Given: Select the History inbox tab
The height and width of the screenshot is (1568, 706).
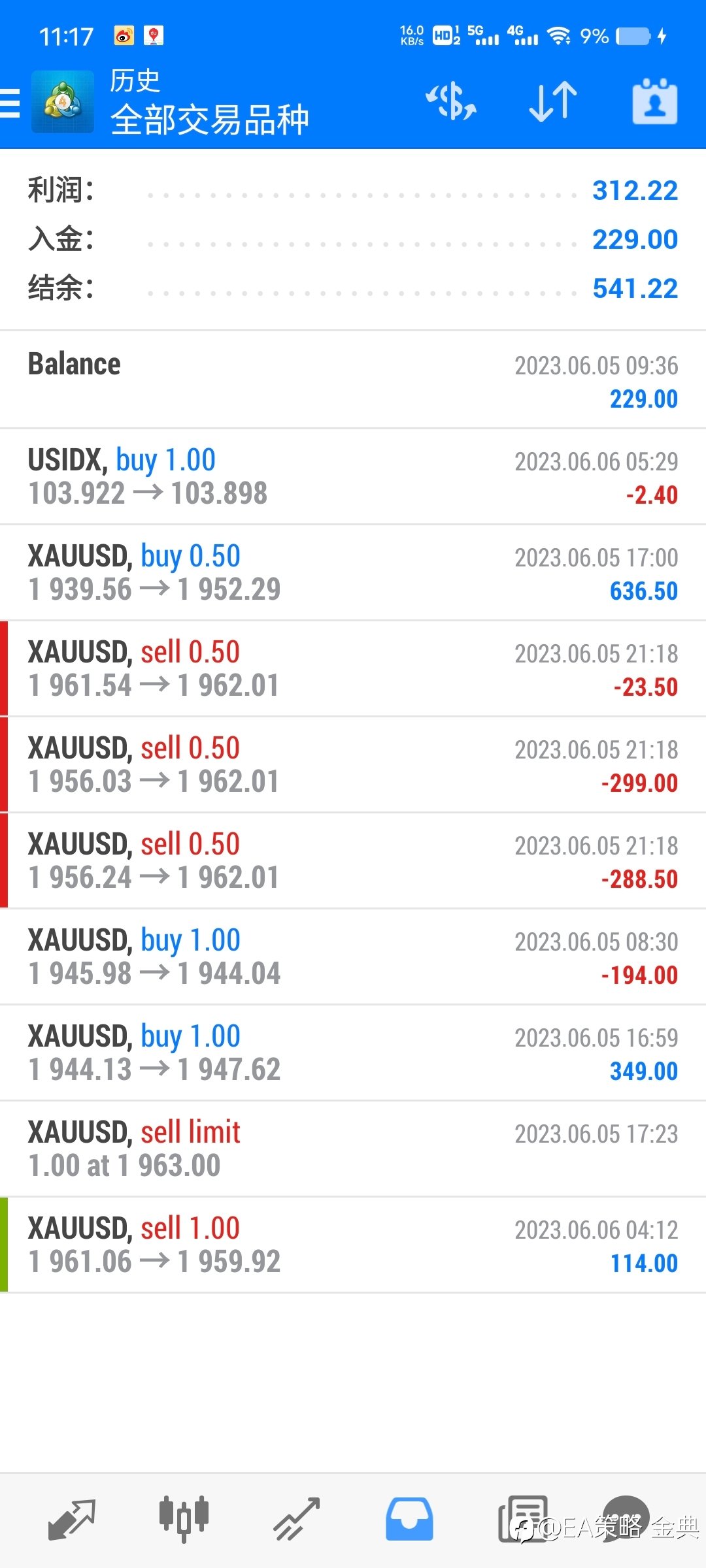Looking at the screenshot, I should coord(409,1520).
